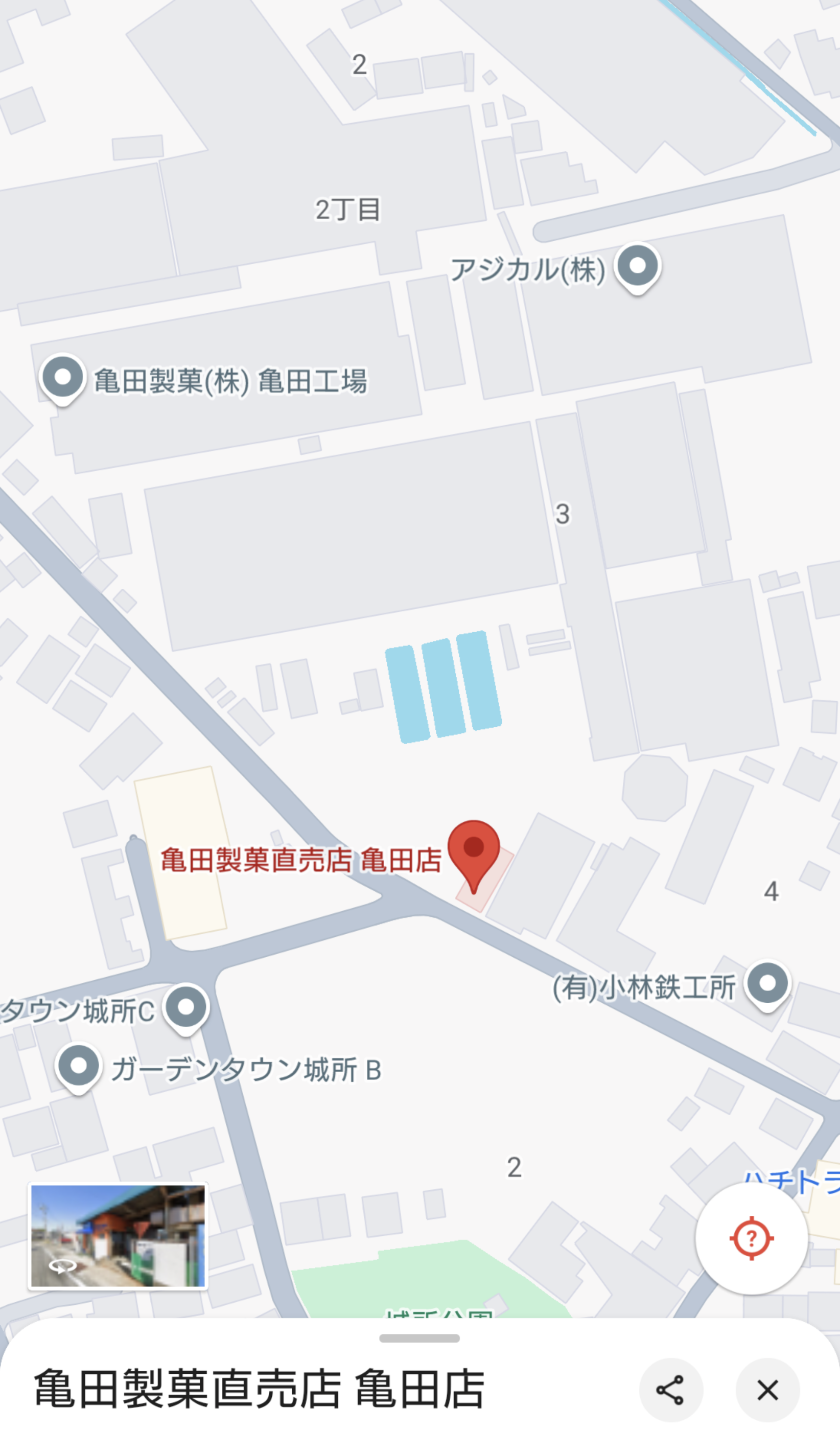Center the map on my location
This screenshot has height=1430, width=840.
[752, 1238]
